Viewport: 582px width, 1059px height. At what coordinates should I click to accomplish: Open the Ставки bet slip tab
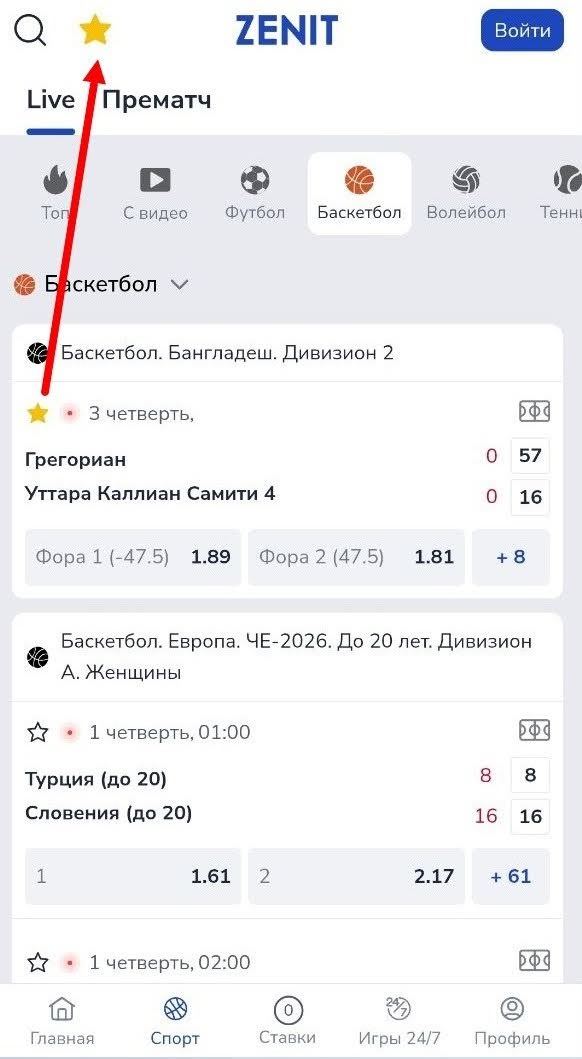[x=288, y=1021]
